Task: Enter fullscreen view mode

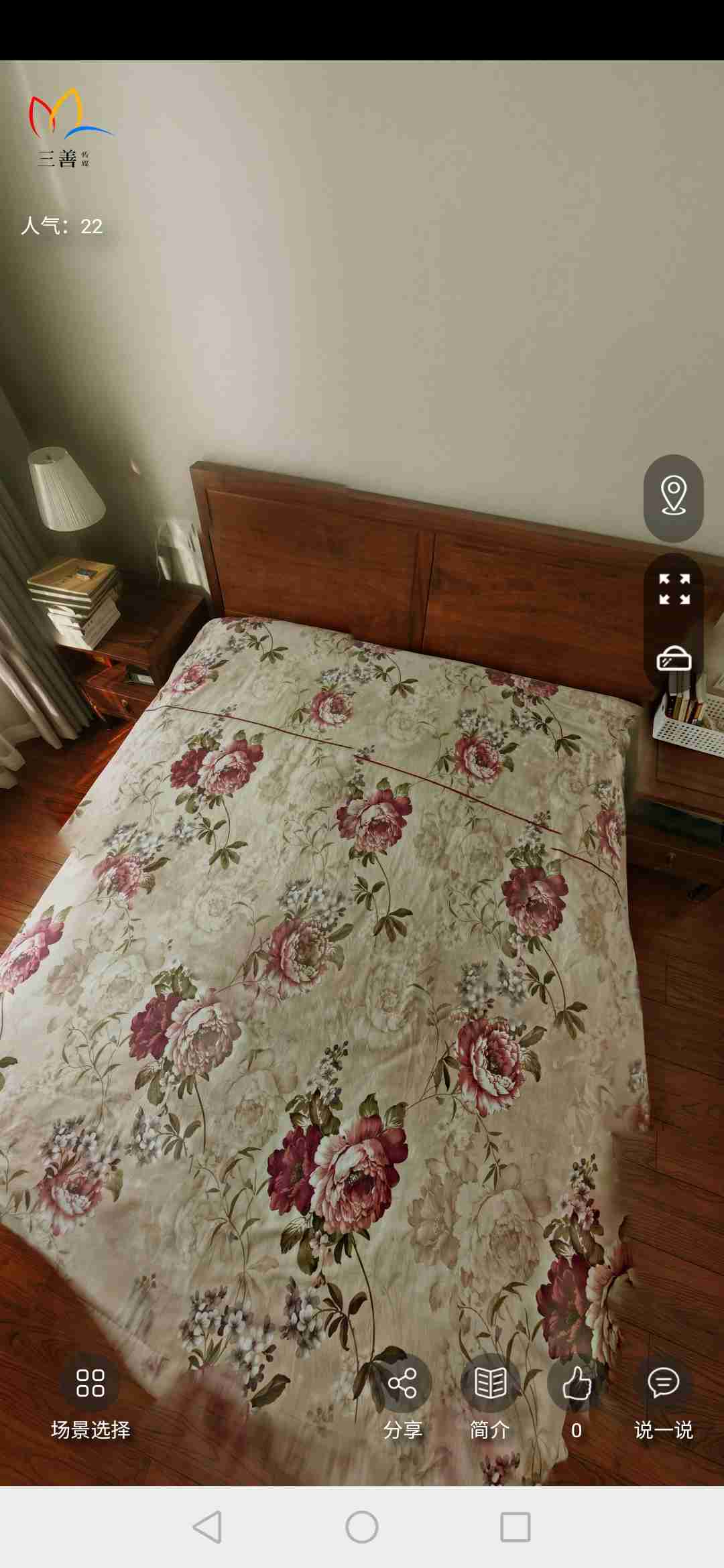Action: (x=674, y=589)
